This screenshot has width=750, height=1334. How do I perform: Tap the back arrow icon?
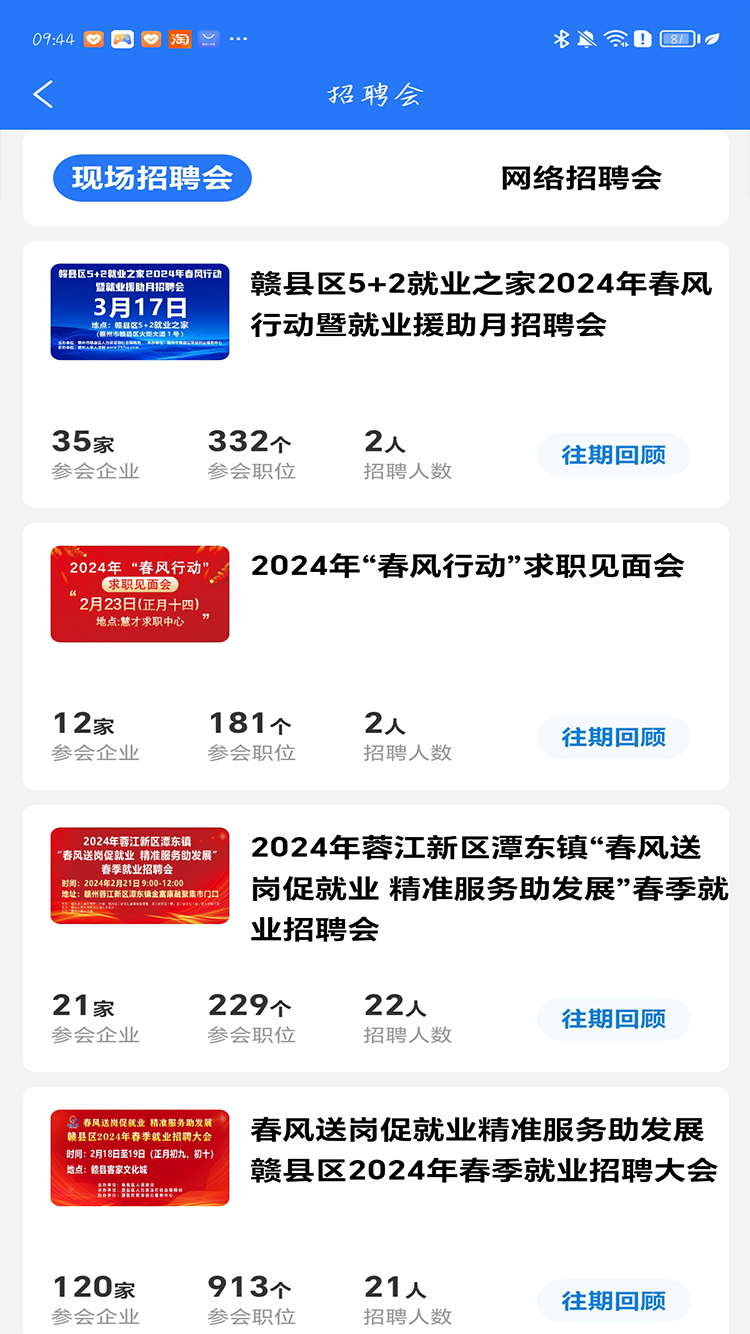pyautogui.click(x=42, y=93)
